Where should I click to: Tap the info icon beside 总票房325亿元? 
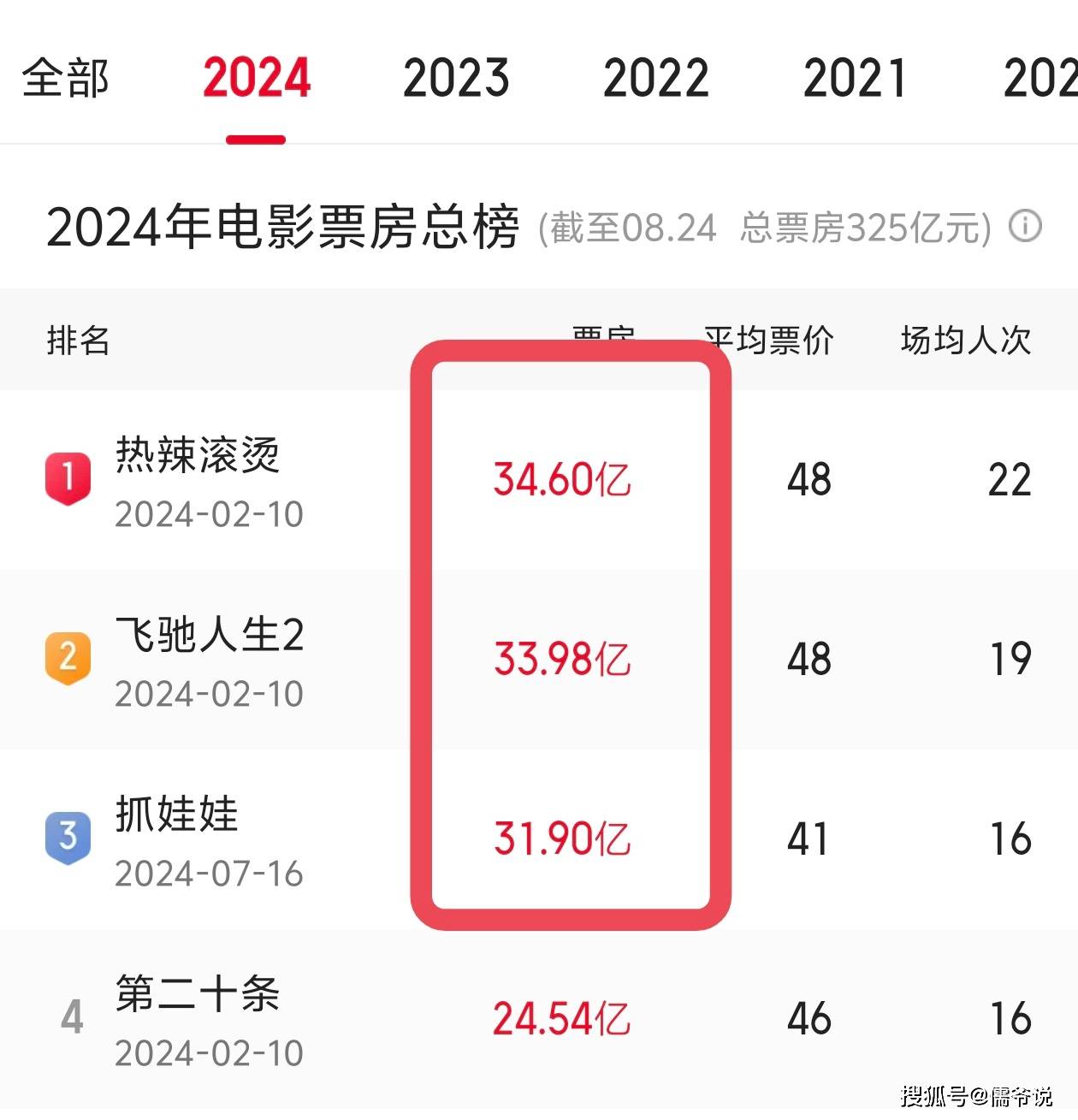(1025, 227)
